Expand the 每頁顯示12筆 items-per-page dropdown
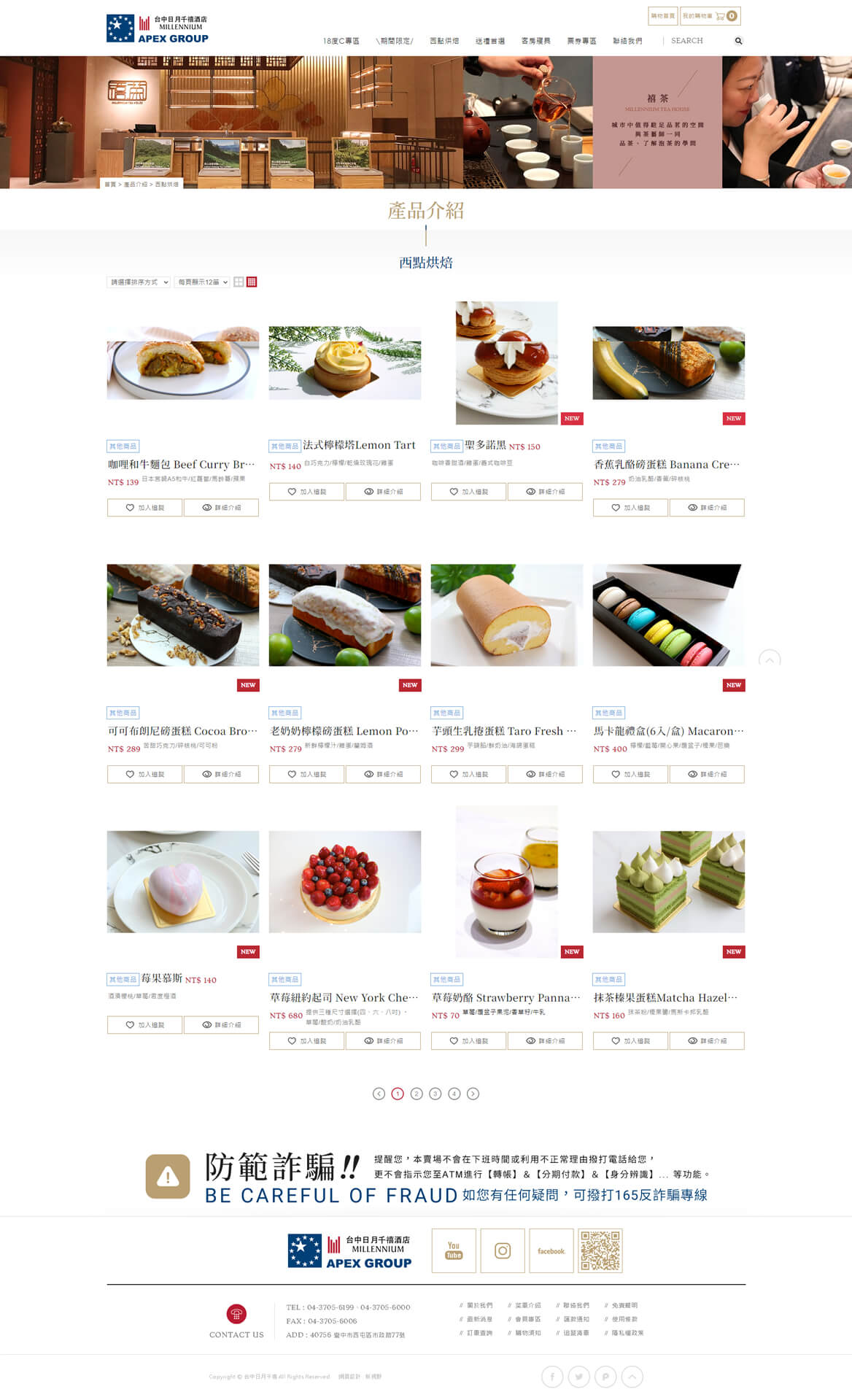Viewport: 852px width, 1400px height. 203,282
